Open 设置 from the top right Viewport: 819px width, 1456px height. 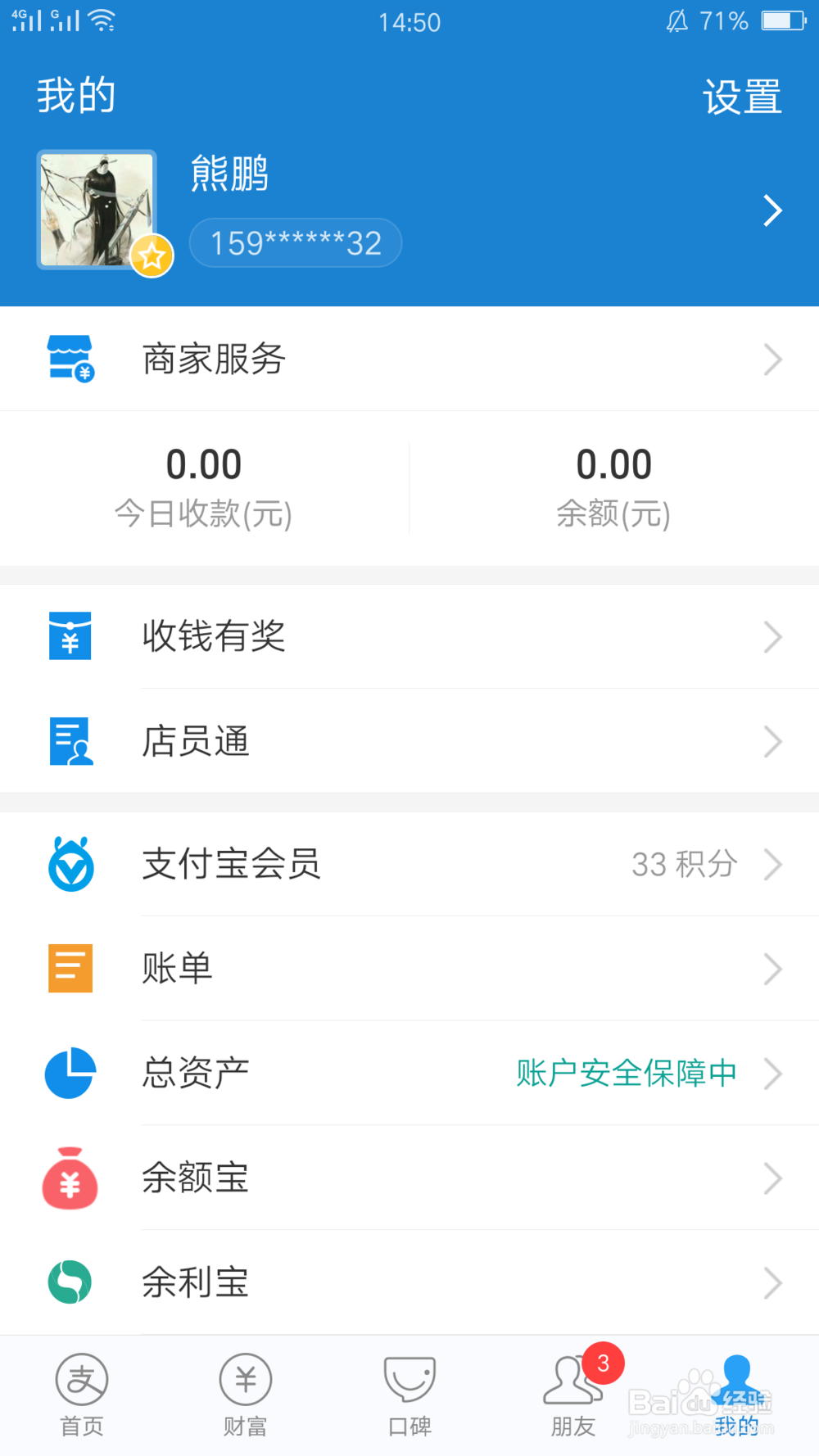(741, 96)
